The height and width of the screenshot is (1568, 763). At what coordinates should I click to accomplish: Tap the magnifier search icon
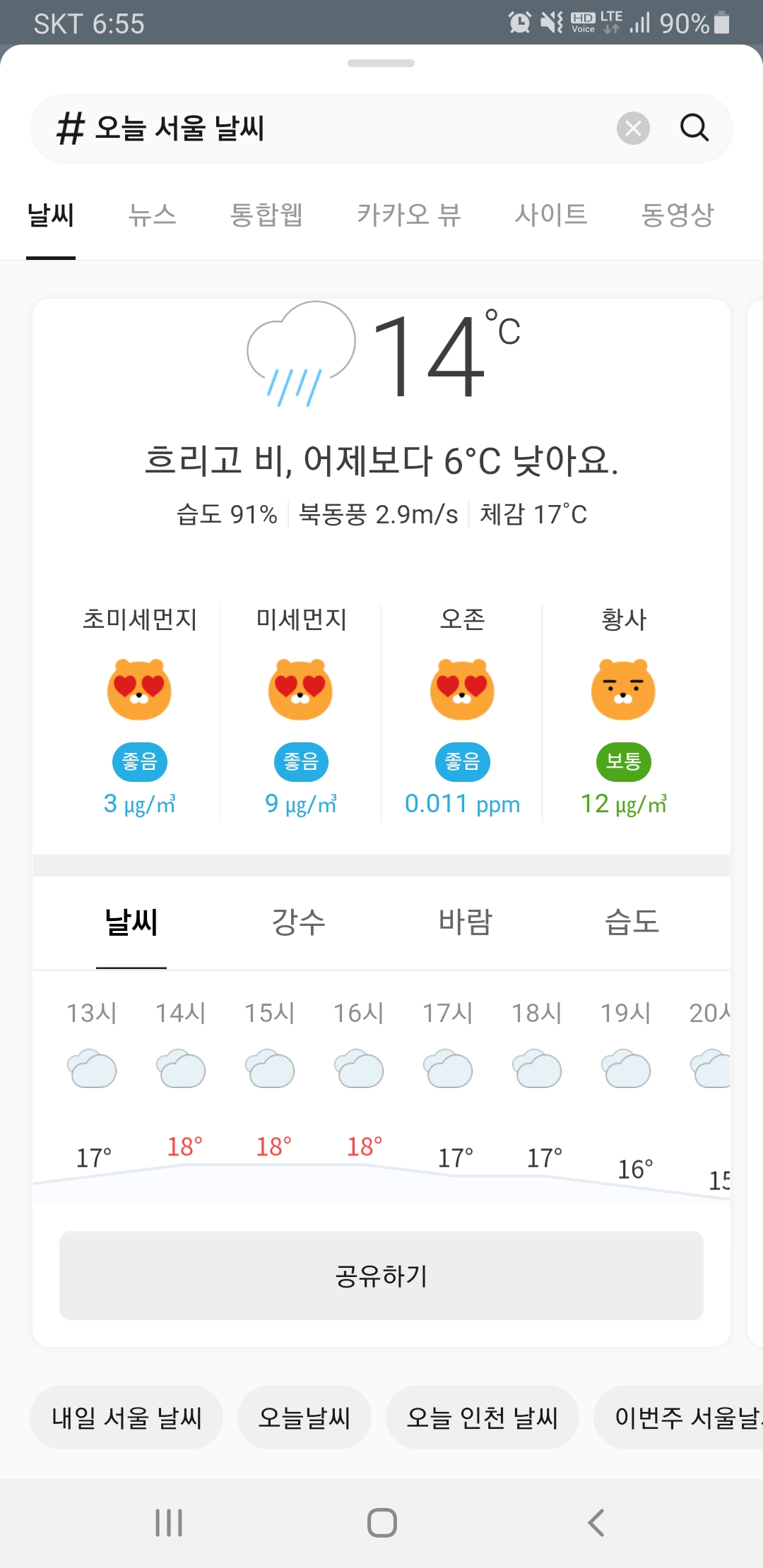694,129
